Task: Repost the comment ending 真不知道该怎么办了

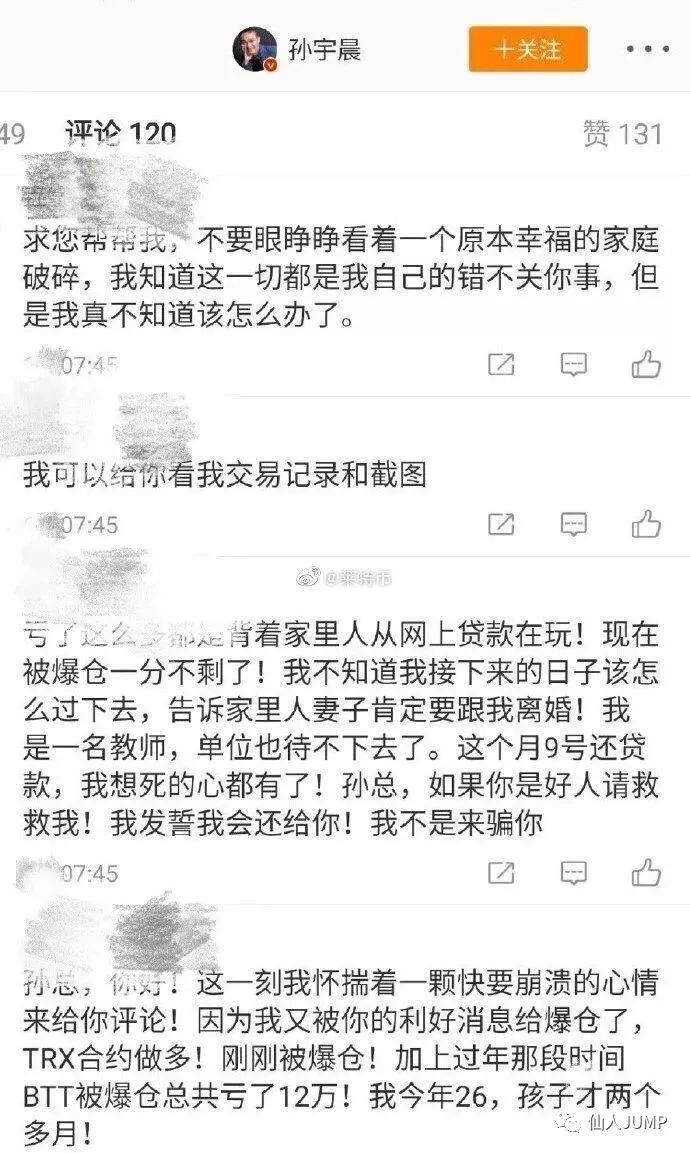Action: [501, 365]
